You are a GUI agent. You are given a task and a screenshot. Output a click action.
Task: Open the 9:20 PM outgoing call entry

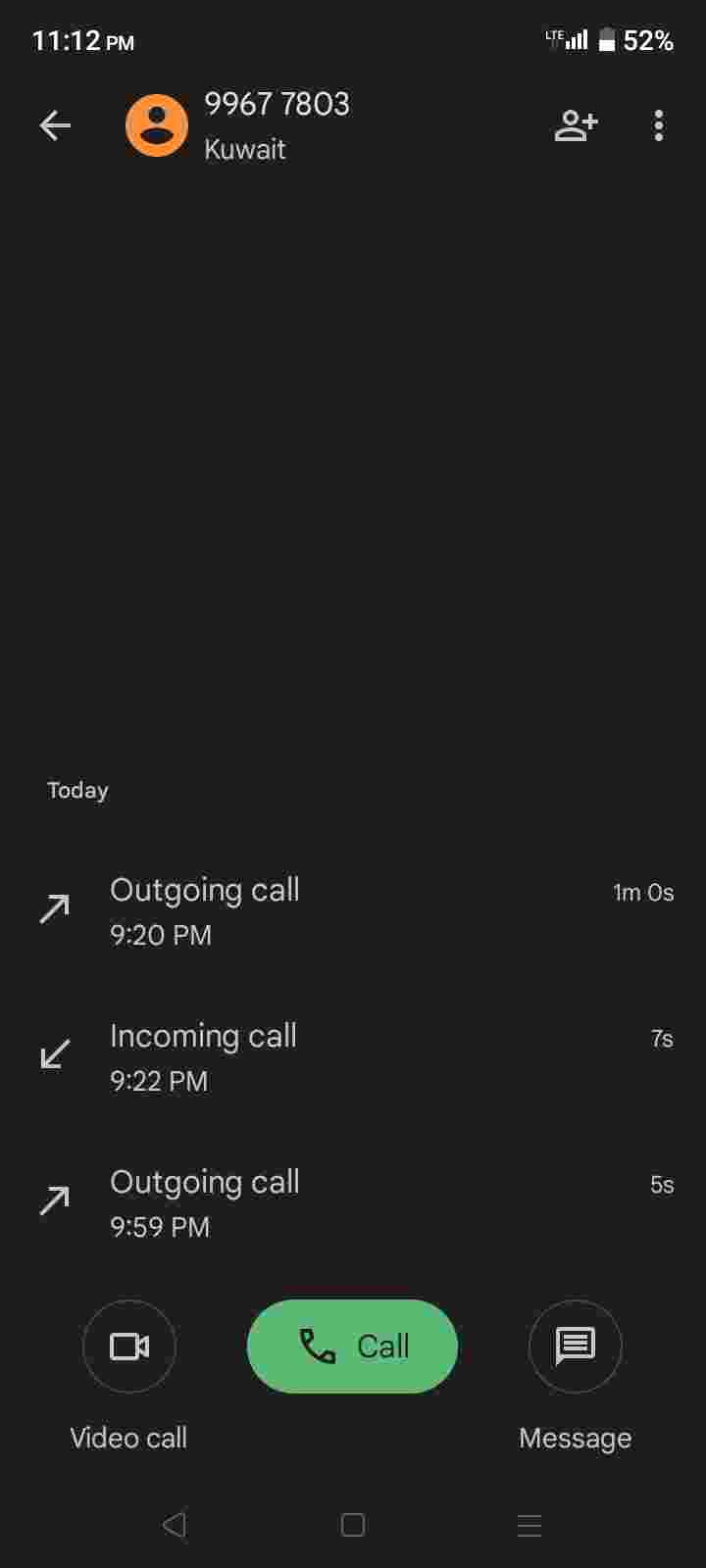click(353, 911)
